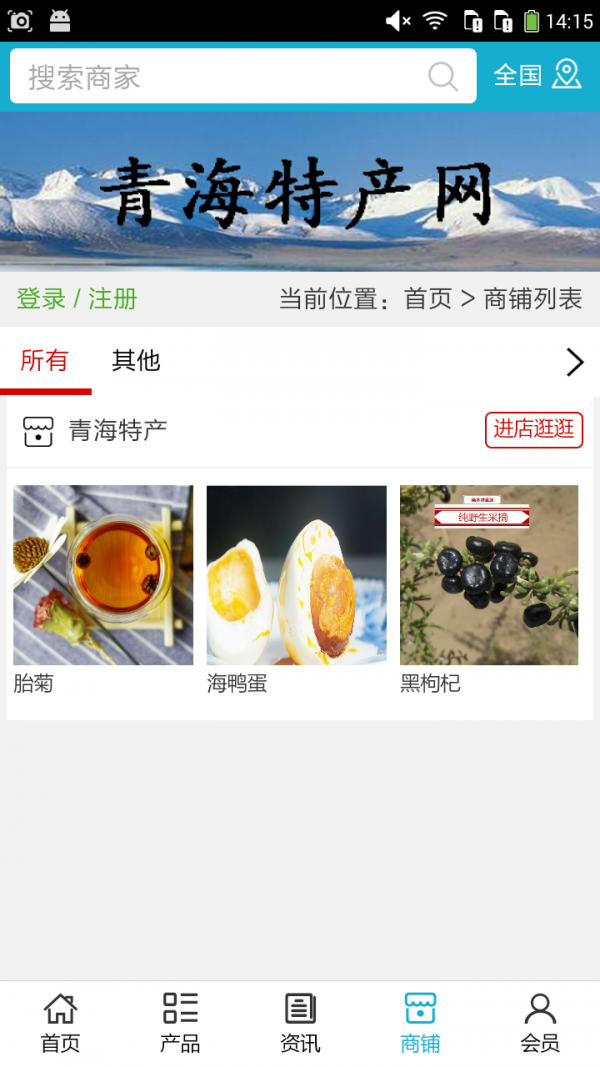Expand more categories with the arrow
600x1067 pixels.
pyautogui.click(x=575, y=362)
